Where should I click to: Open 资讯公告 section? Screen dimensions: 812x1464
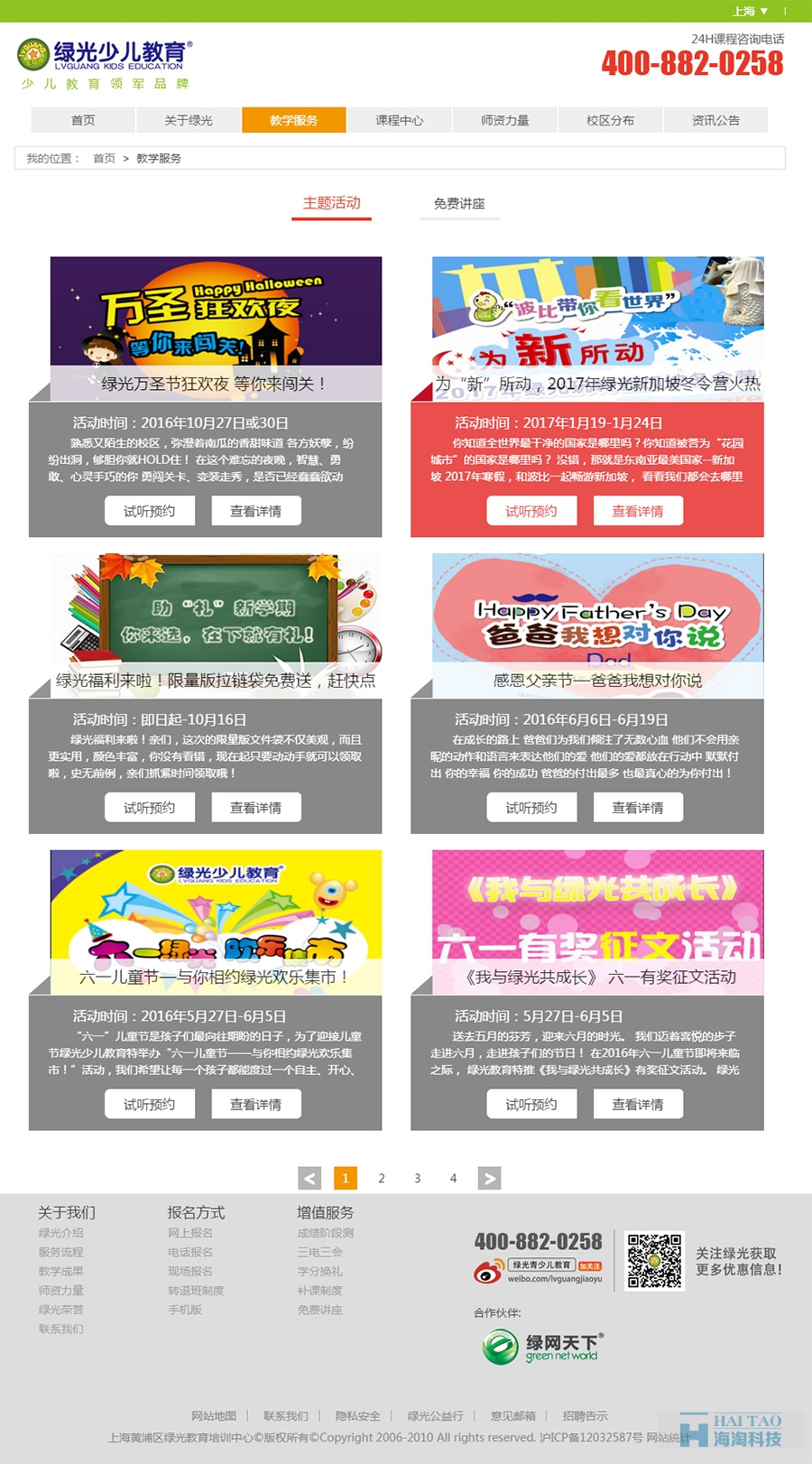tap(715, 120)
